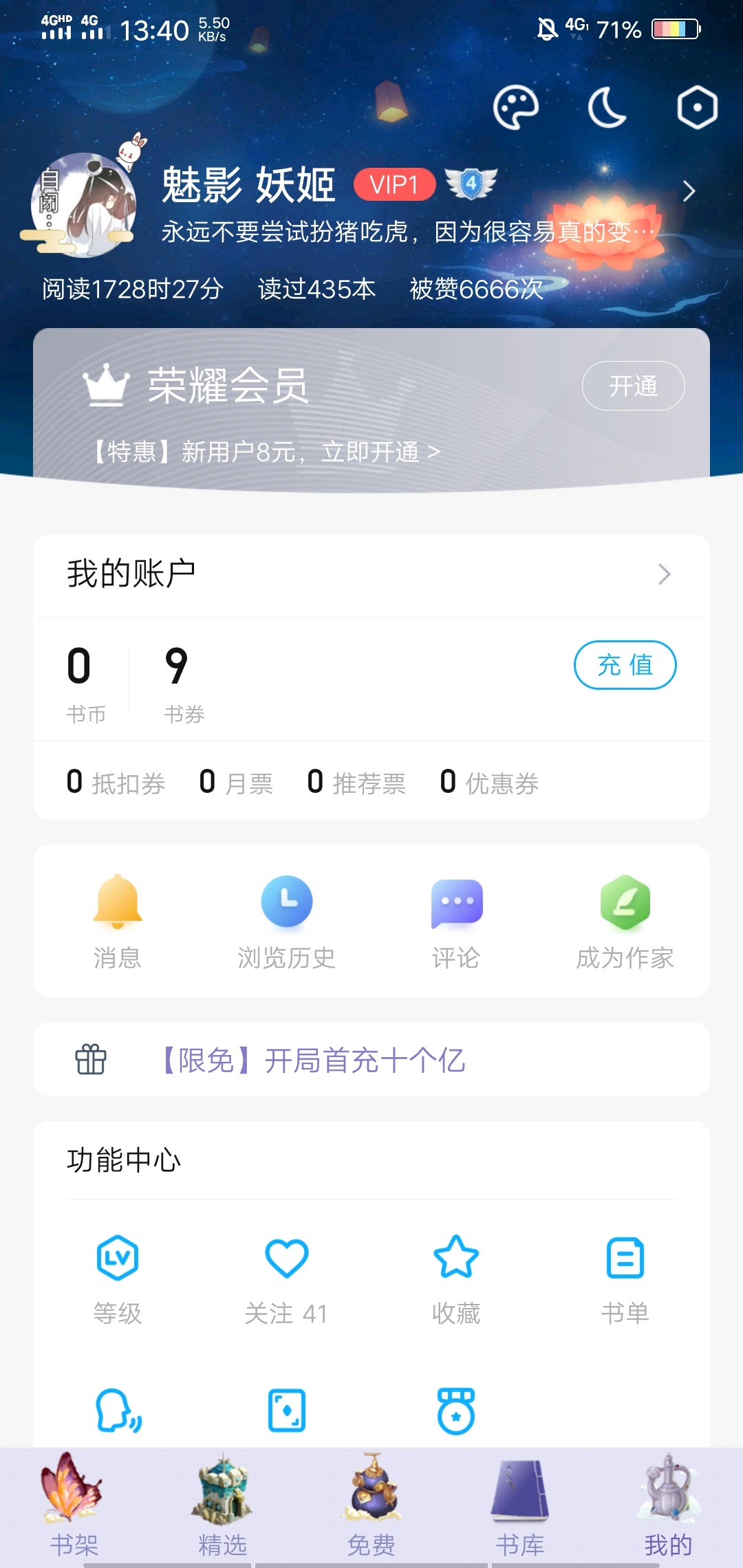Toggle night mode with the moon icon
743x1568 pixels.
click(x=607, y=108)
